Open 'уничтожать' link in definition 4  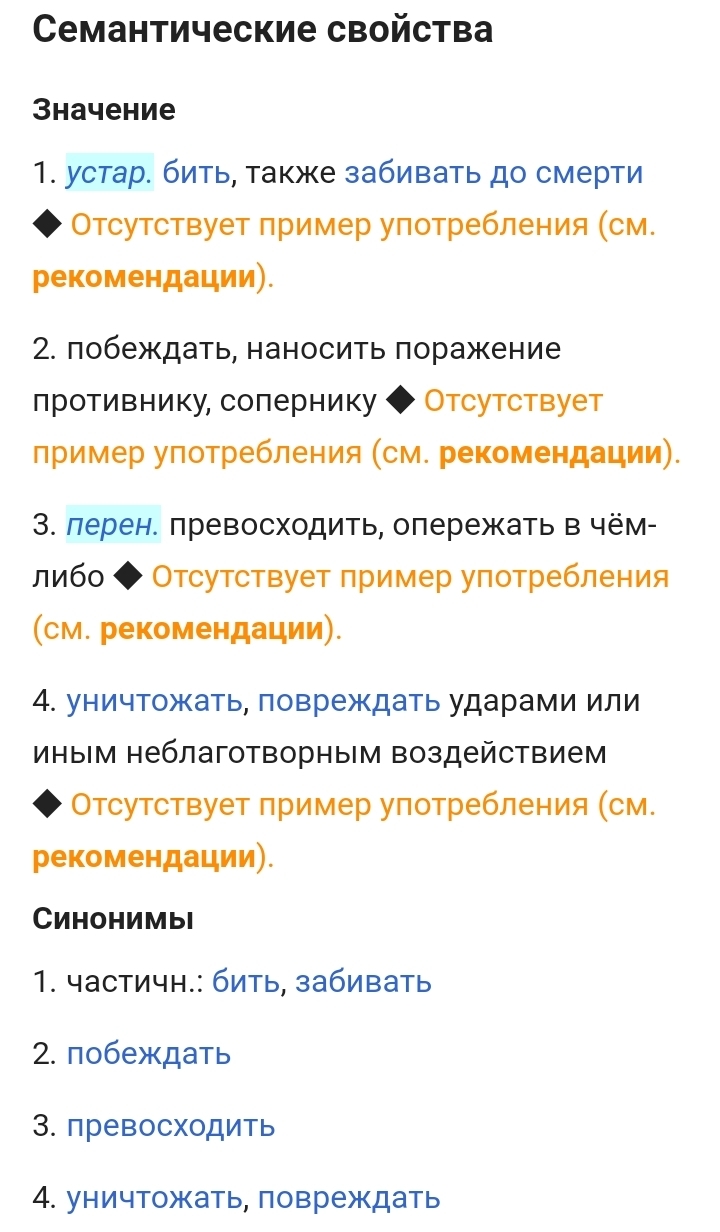coord(157,701)
